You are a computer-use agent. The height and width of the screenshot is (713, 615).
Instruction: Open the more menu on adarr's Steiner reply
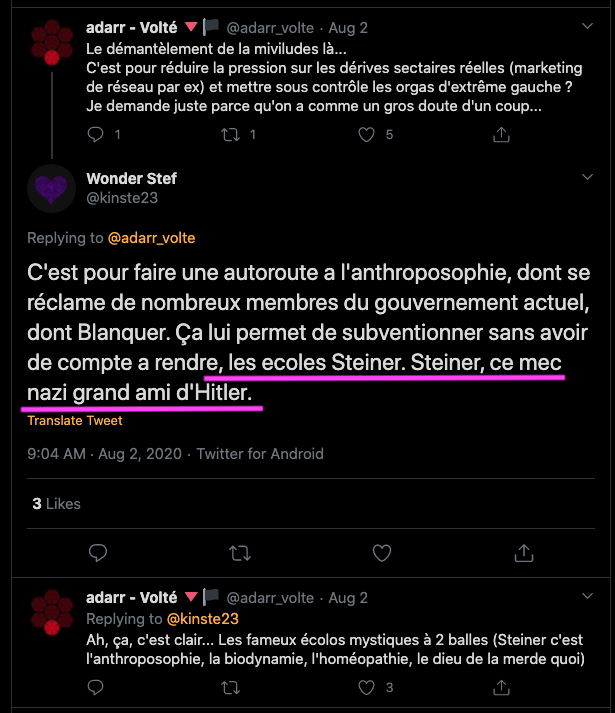coord(587,599)
